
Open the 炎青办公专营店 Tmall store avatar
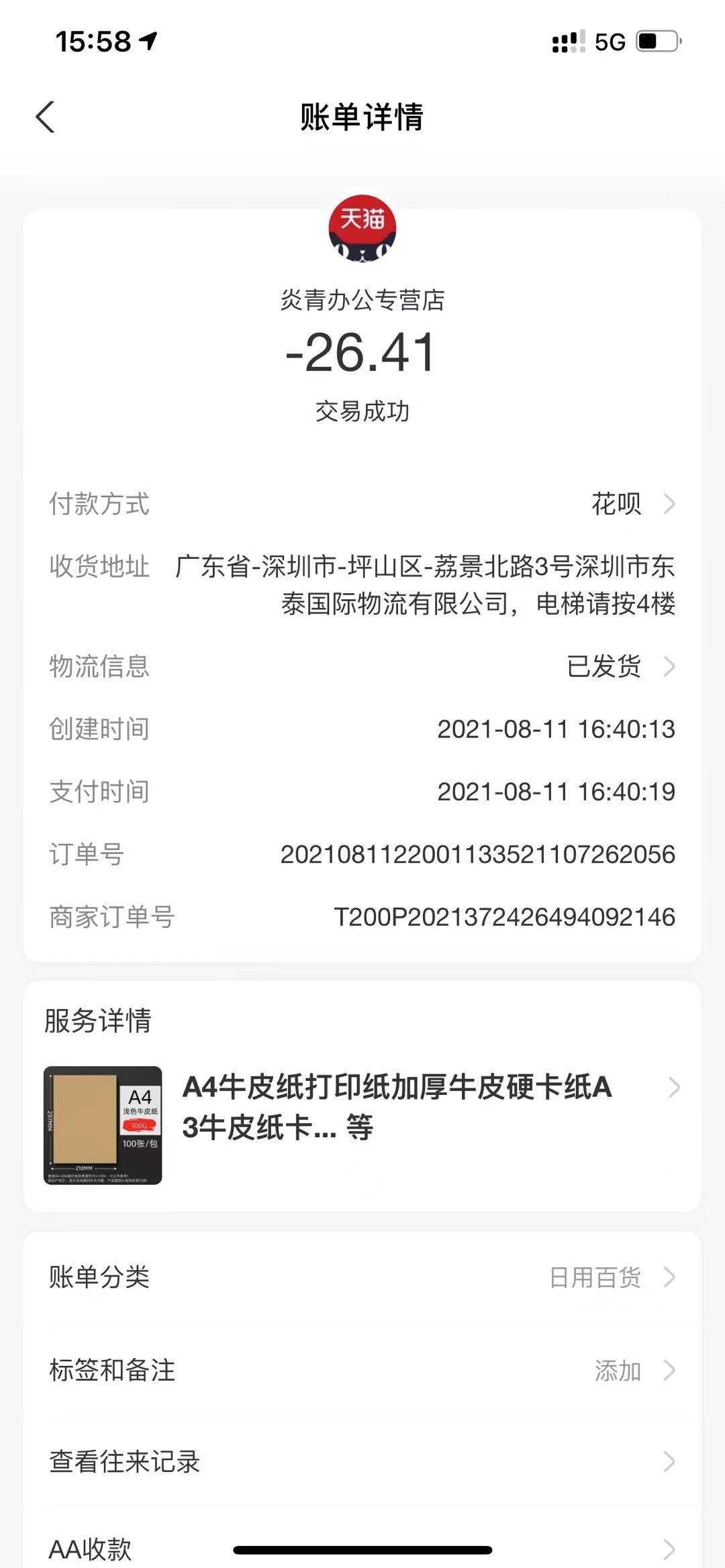(362, 228)
